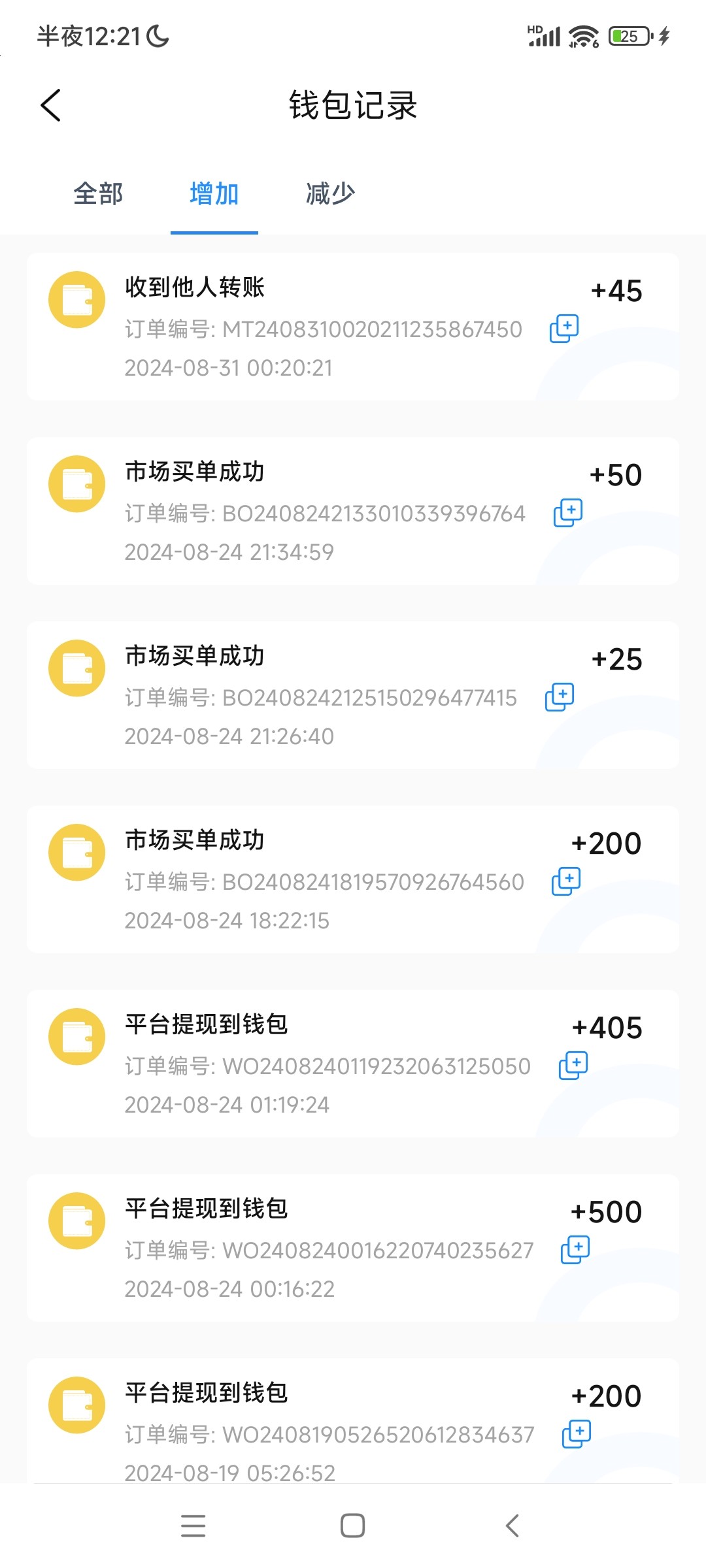Copy order number of the 收到他人转账 +45 record
Viewport: 706px width, 1568px height.
pyautogui.click(x=564, y=328)
